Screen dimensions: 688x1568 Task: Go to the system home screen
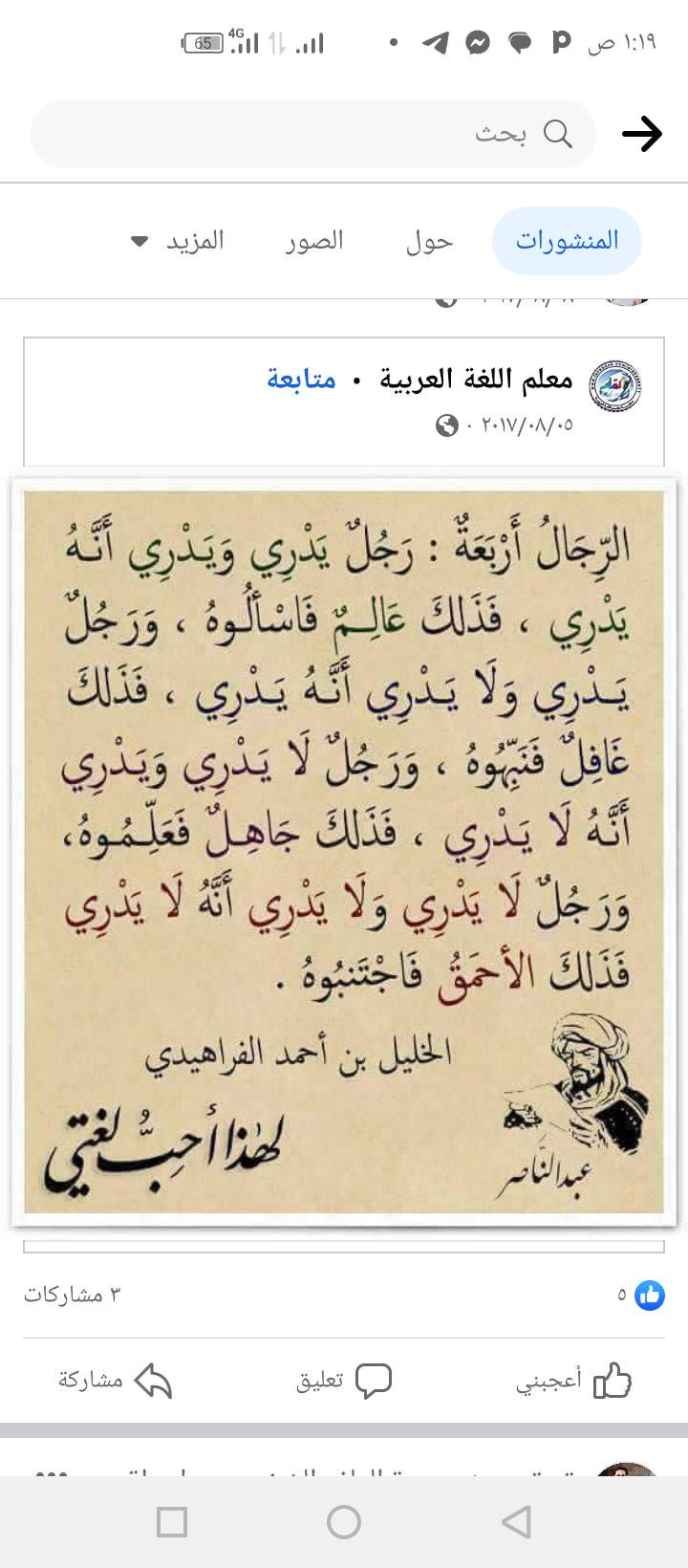pos(344,1521)
